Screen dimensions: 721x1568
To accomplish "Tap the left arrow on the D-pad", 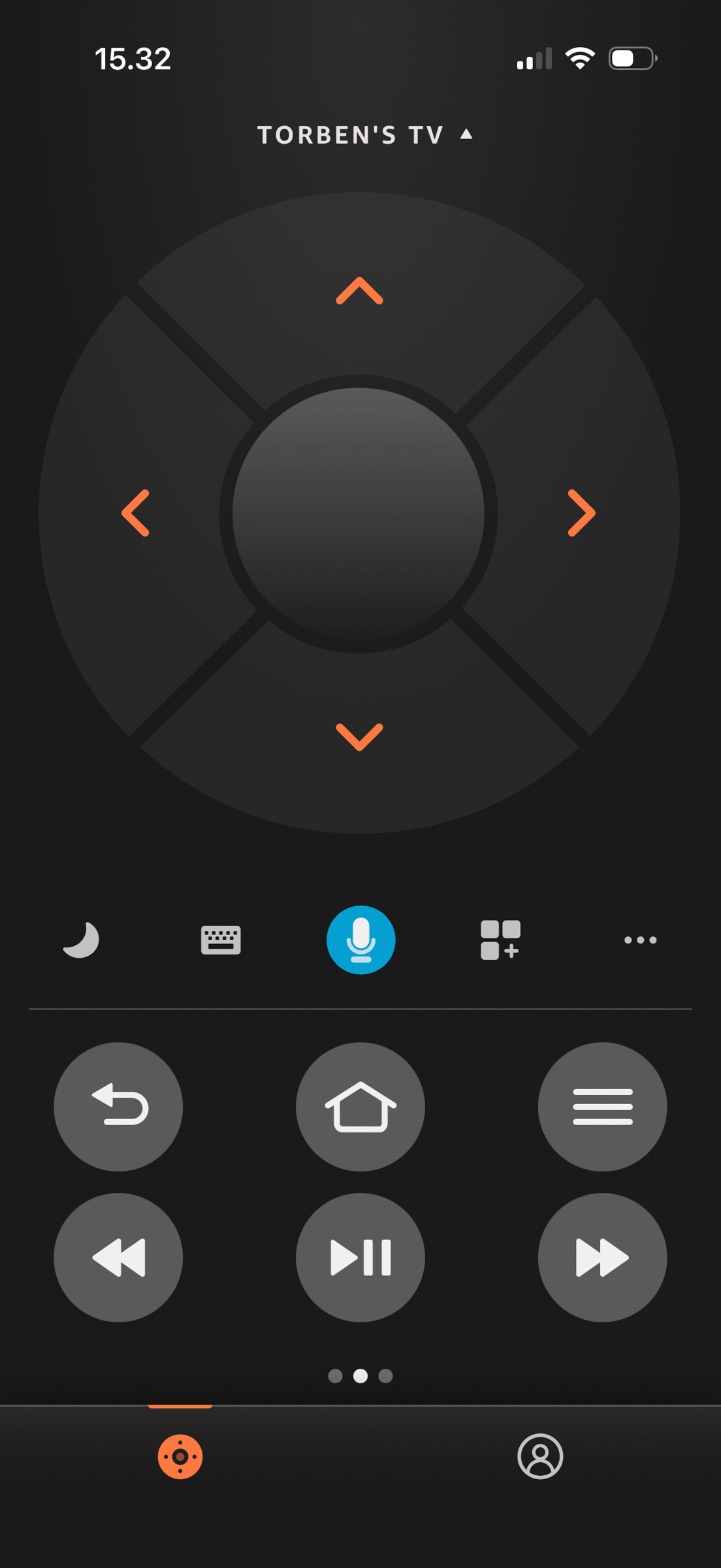I will click(136, 513).
